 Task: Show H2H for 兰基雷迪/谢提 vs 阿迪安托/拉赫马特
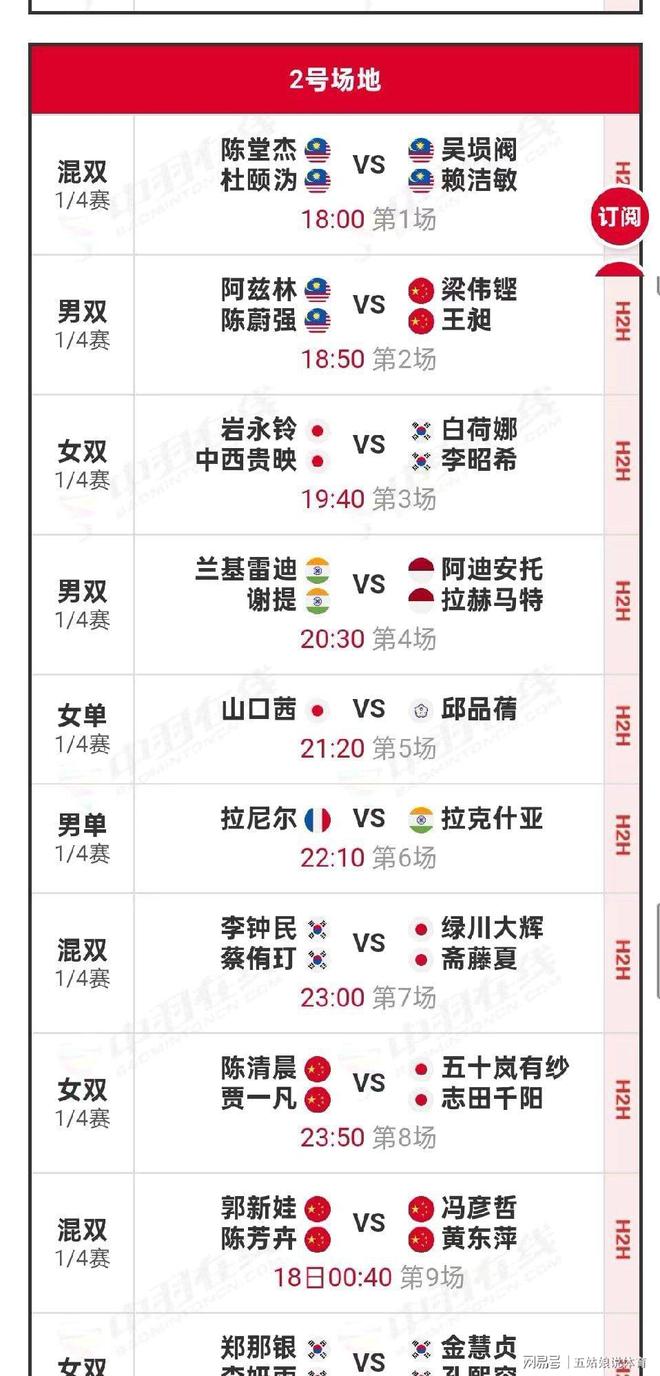pyautogui.click(x=622, y=604)
